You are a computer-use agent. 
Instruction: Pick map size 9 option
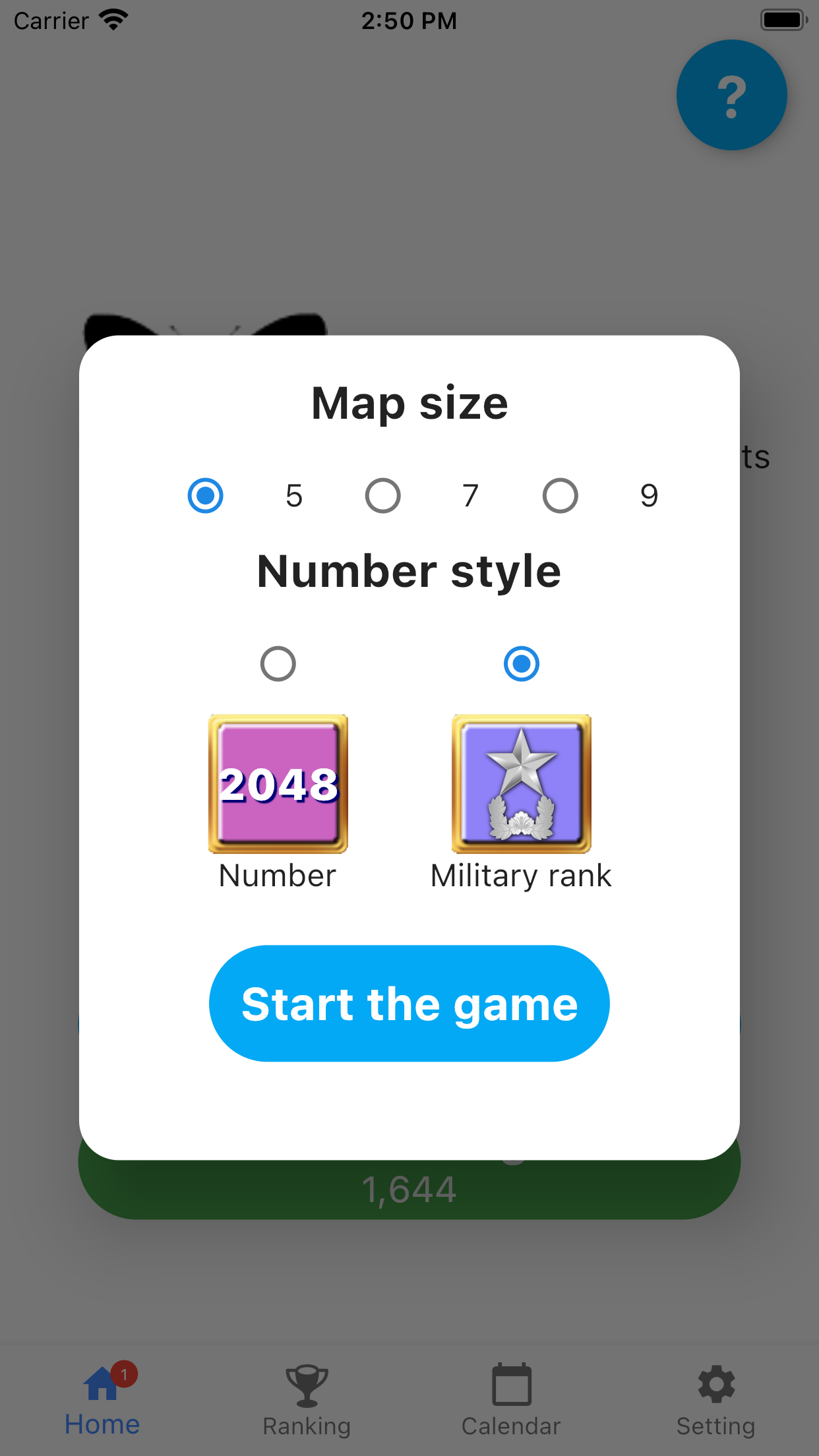click(560, 495)
